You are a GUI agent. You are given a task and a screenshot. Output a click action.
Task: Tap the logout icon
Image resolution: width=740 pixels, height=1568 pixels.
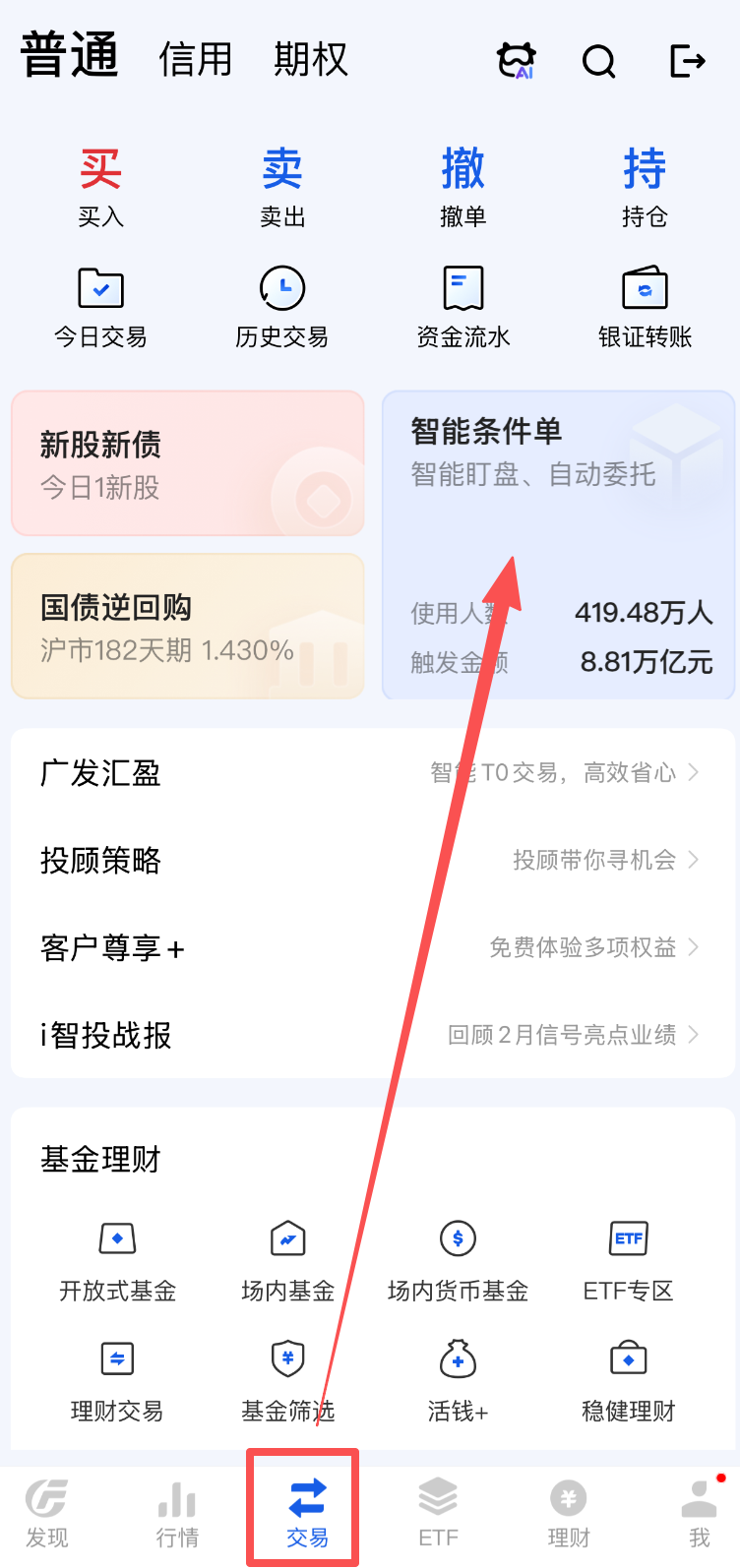point(687,61)
